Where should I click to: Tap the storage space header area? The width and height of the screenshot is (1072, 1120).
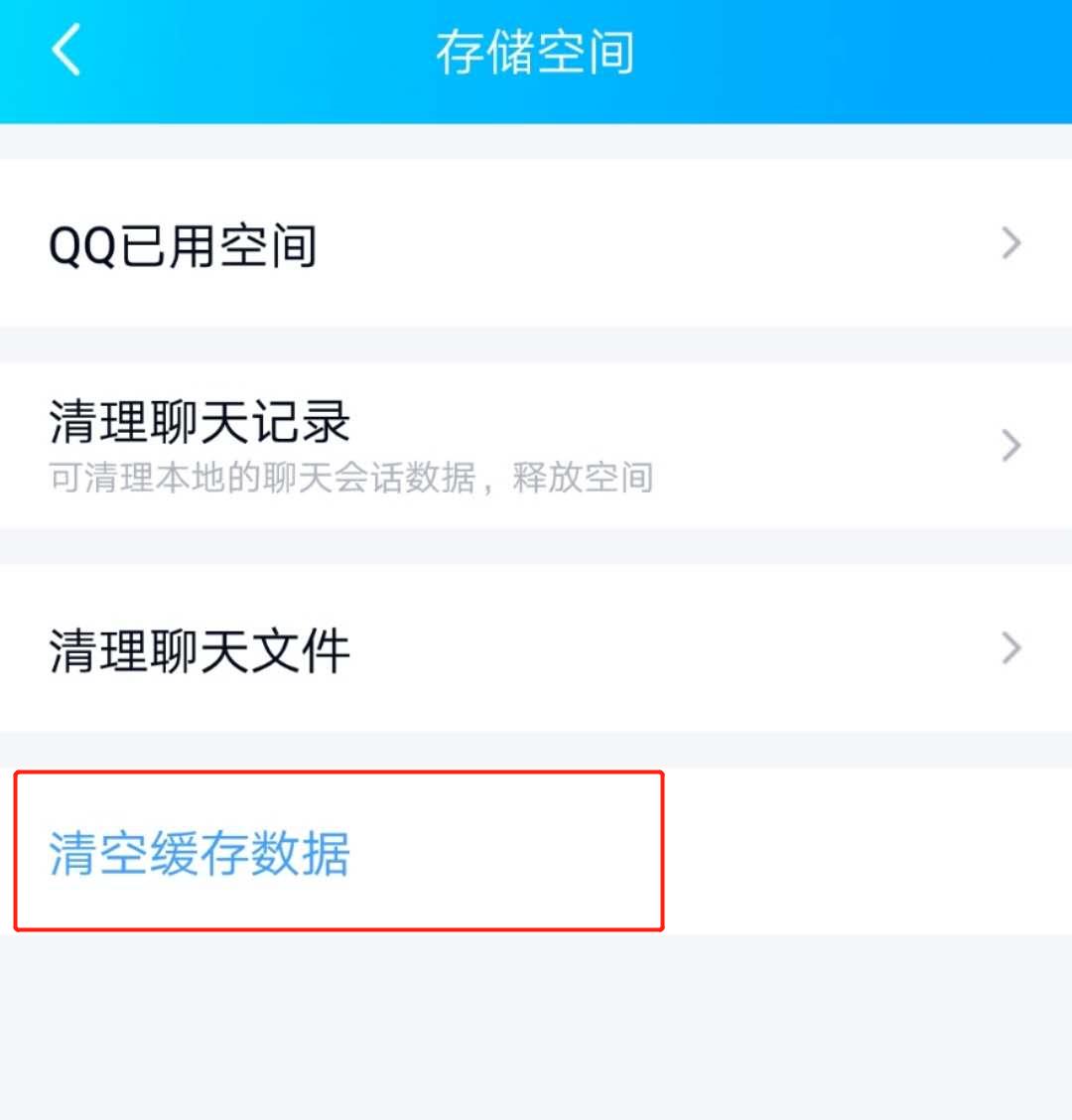(536, 57)
